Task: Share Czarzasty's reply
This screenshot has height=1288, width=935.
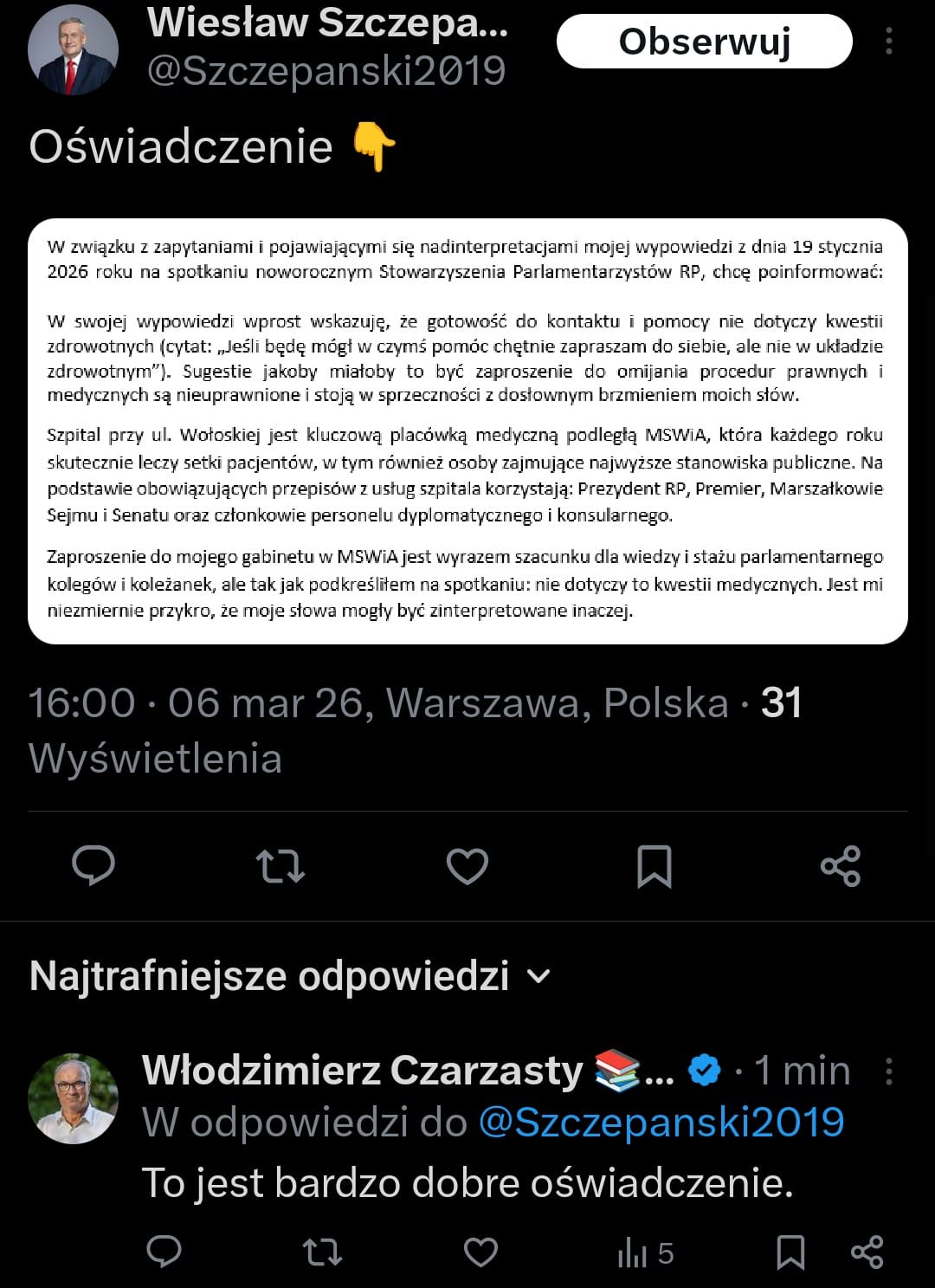Action: click(x=867, y=1252)
